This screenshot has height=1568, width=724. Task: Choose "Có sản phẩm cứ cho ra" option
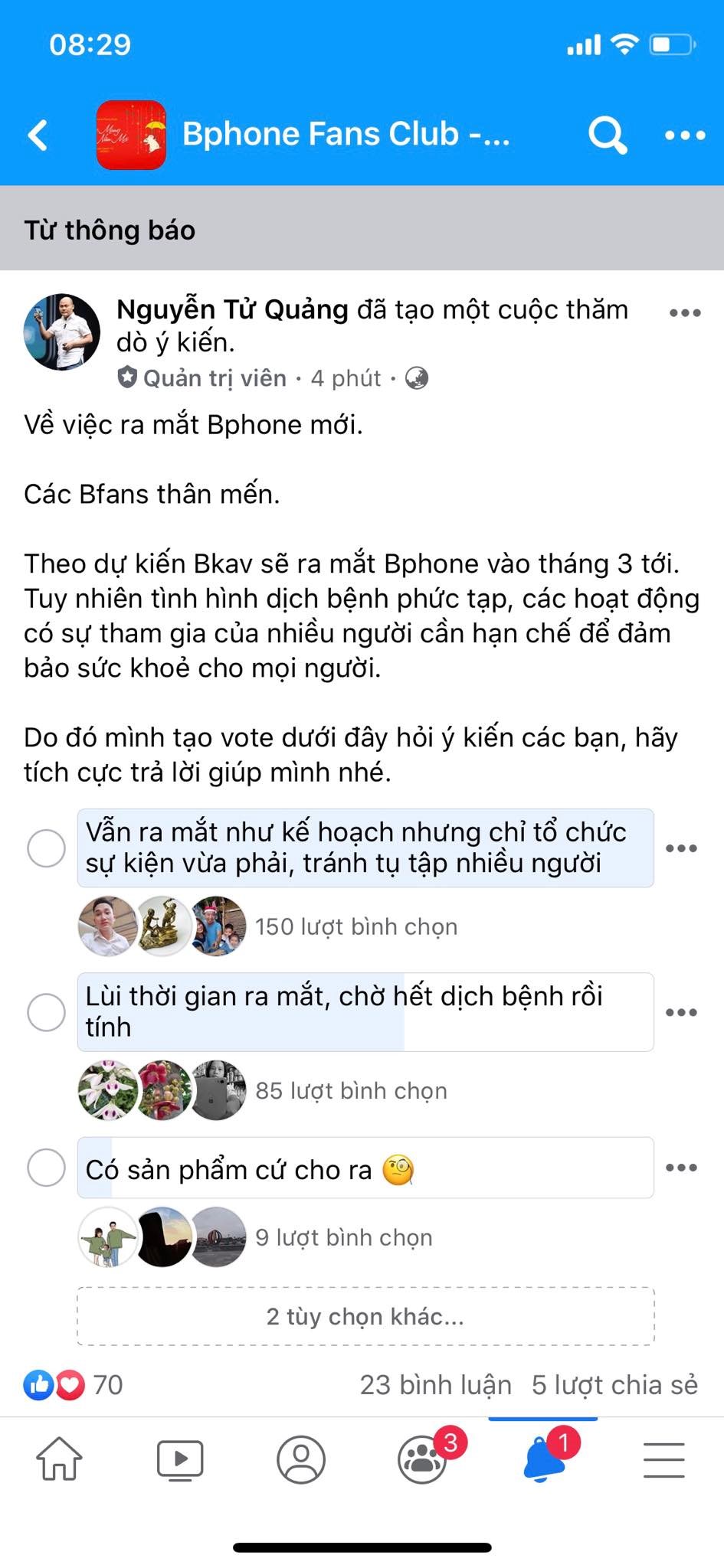point(46,1168)
